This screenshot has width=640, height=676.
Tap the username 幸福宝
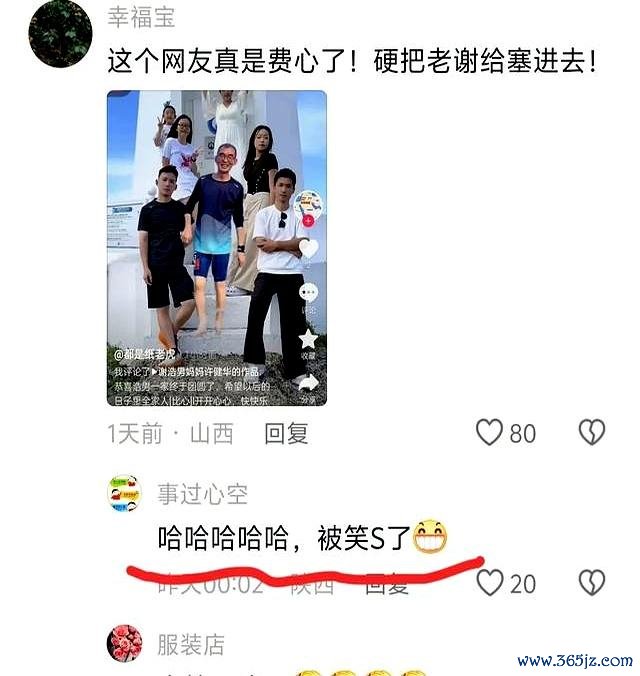[x=143, y=17]
